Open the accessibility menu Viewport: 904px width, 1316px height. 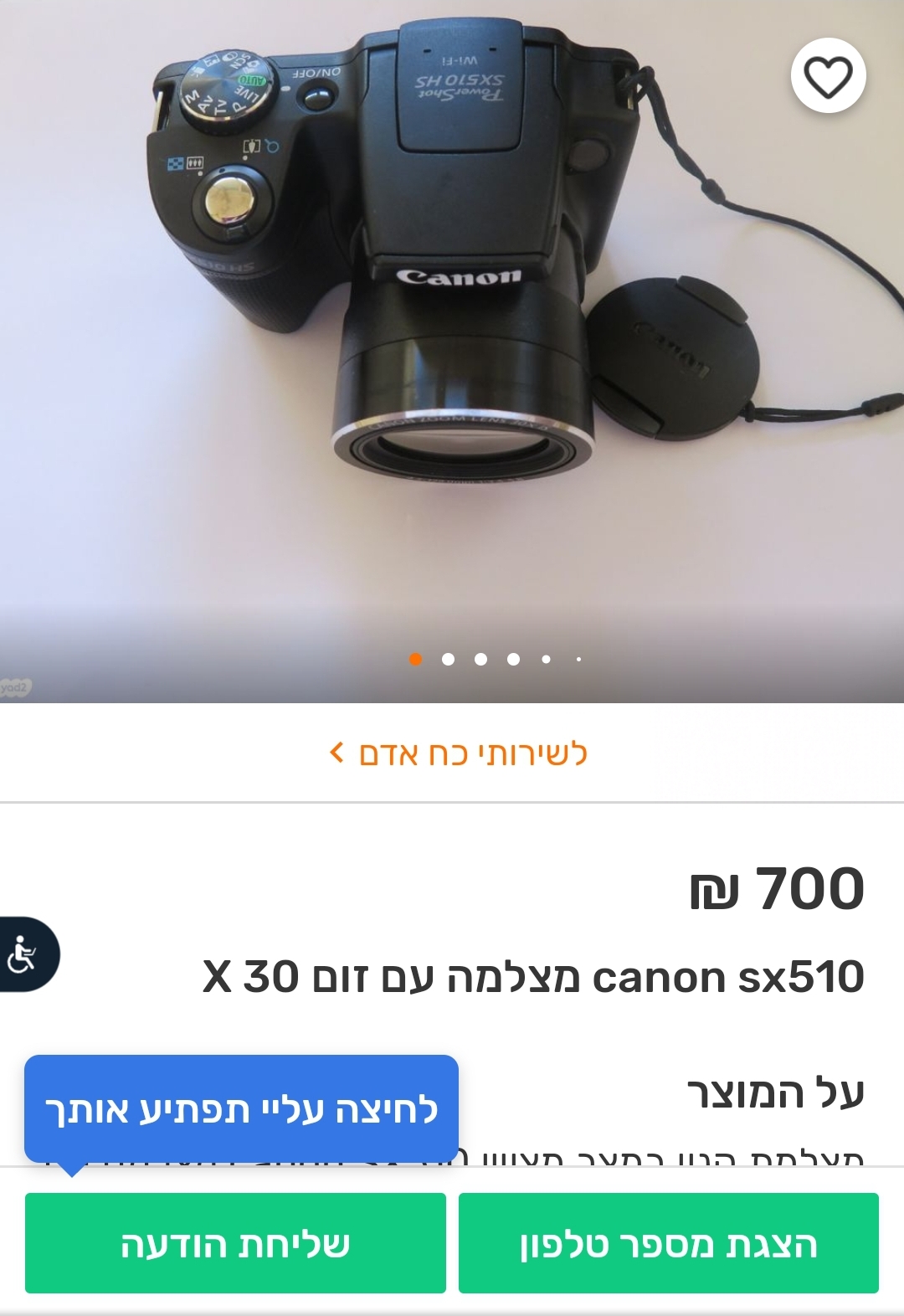click(x=23, y=954)
